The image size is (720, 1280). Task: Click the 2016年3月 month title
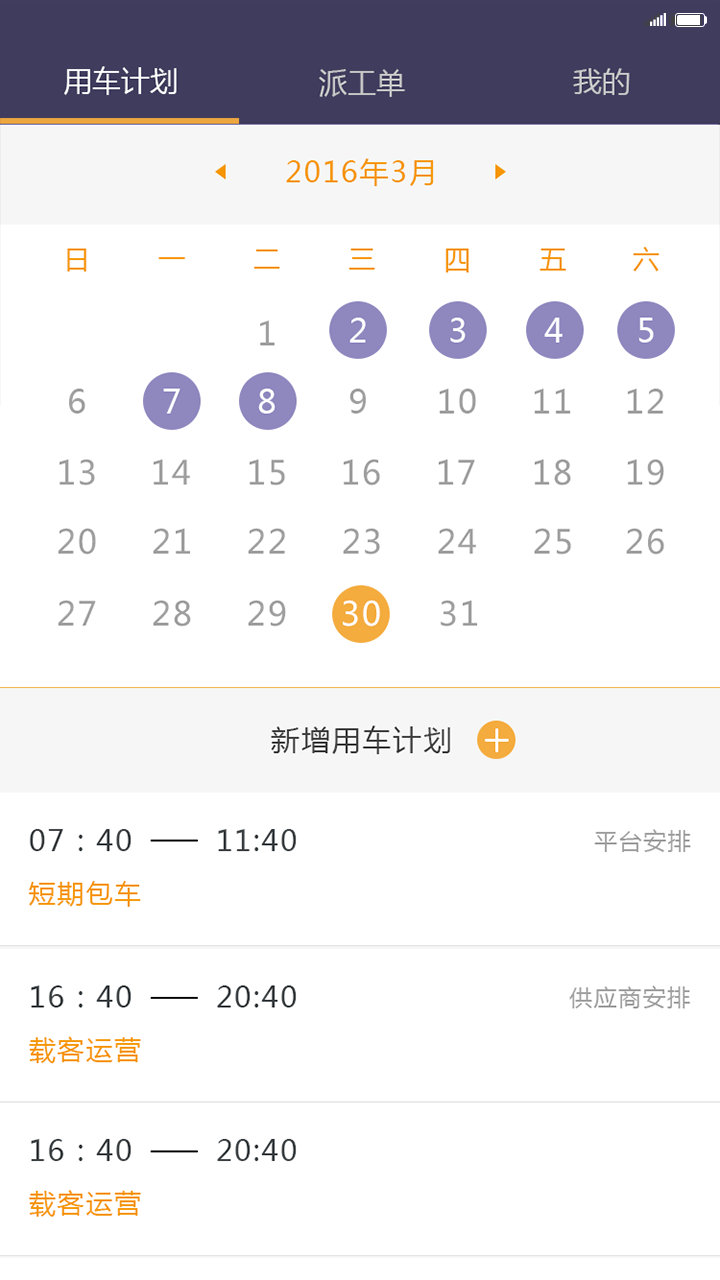(x=360, y=172)
